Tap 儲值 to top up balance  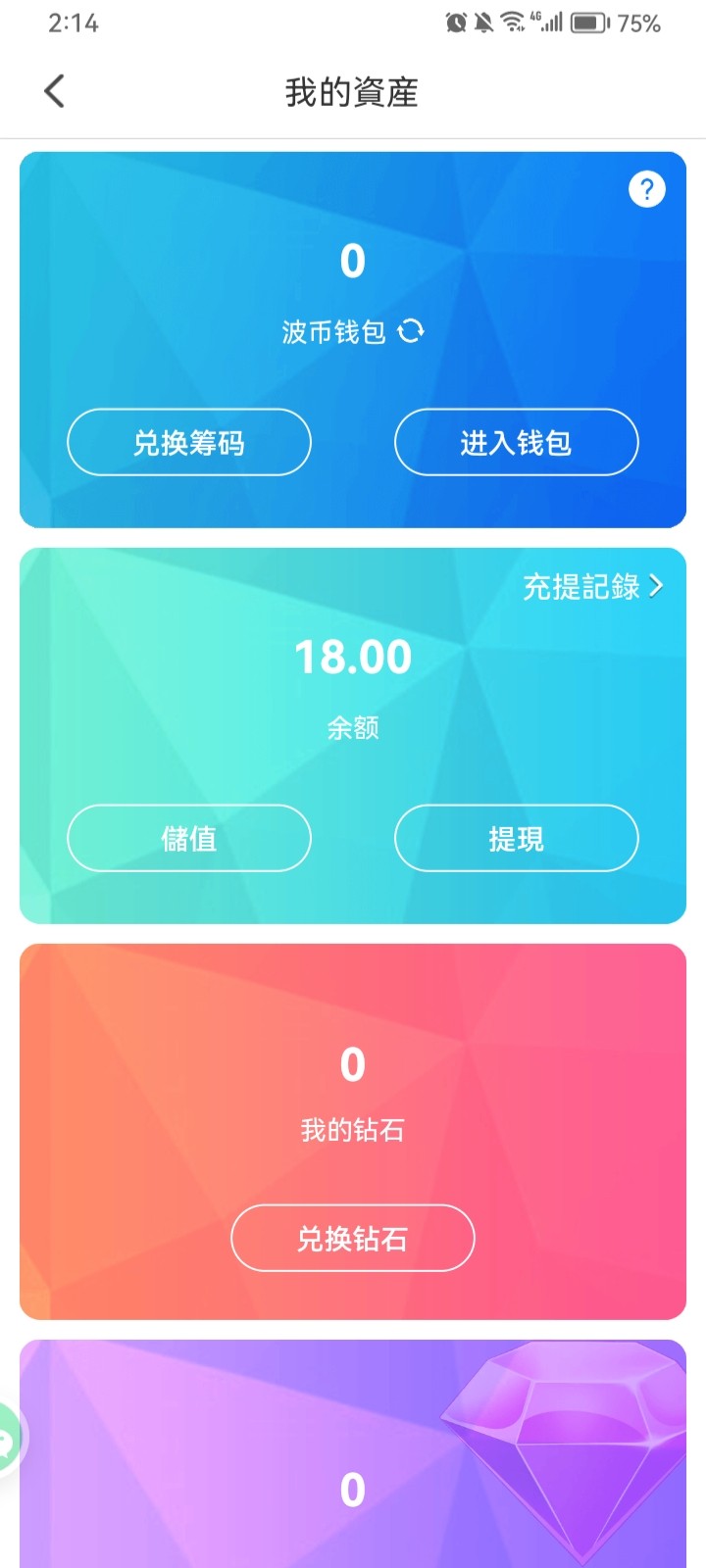click(189, 838)
